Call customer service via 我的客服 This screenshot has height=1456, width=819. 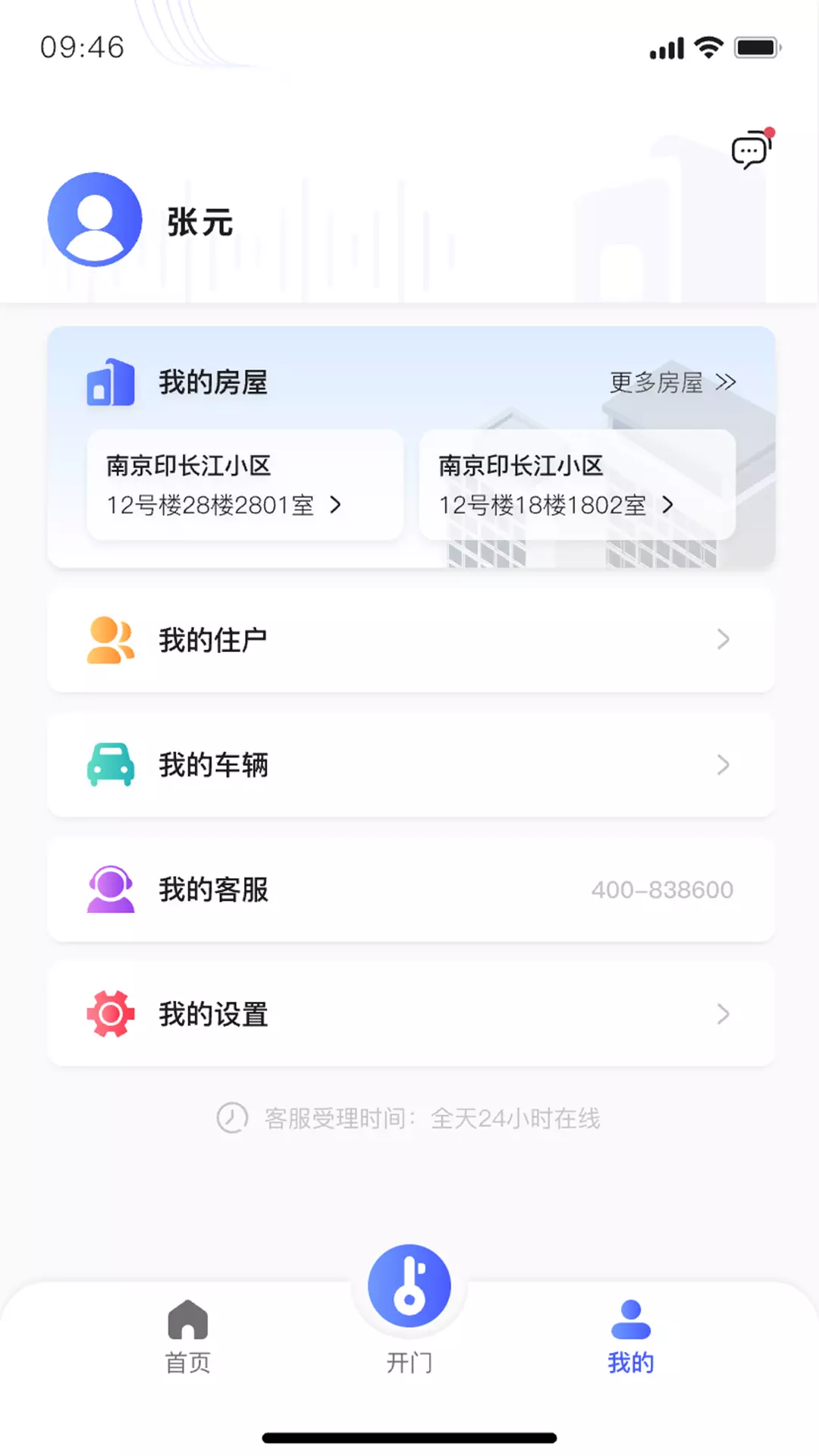411,890
